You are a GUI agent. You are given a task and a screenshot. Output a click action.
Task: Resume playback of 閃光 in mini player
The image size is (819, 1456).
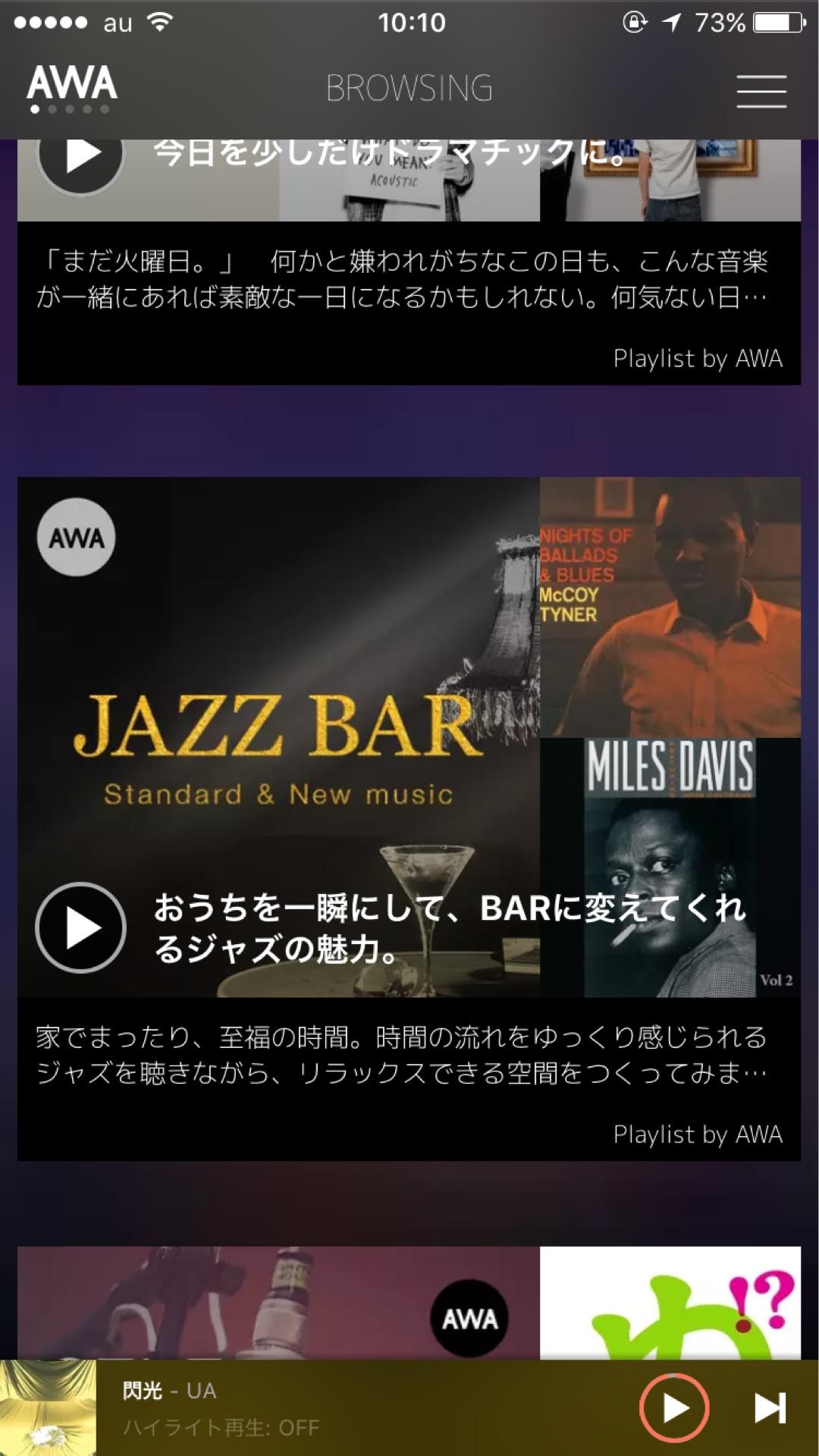click(674, 1408)
